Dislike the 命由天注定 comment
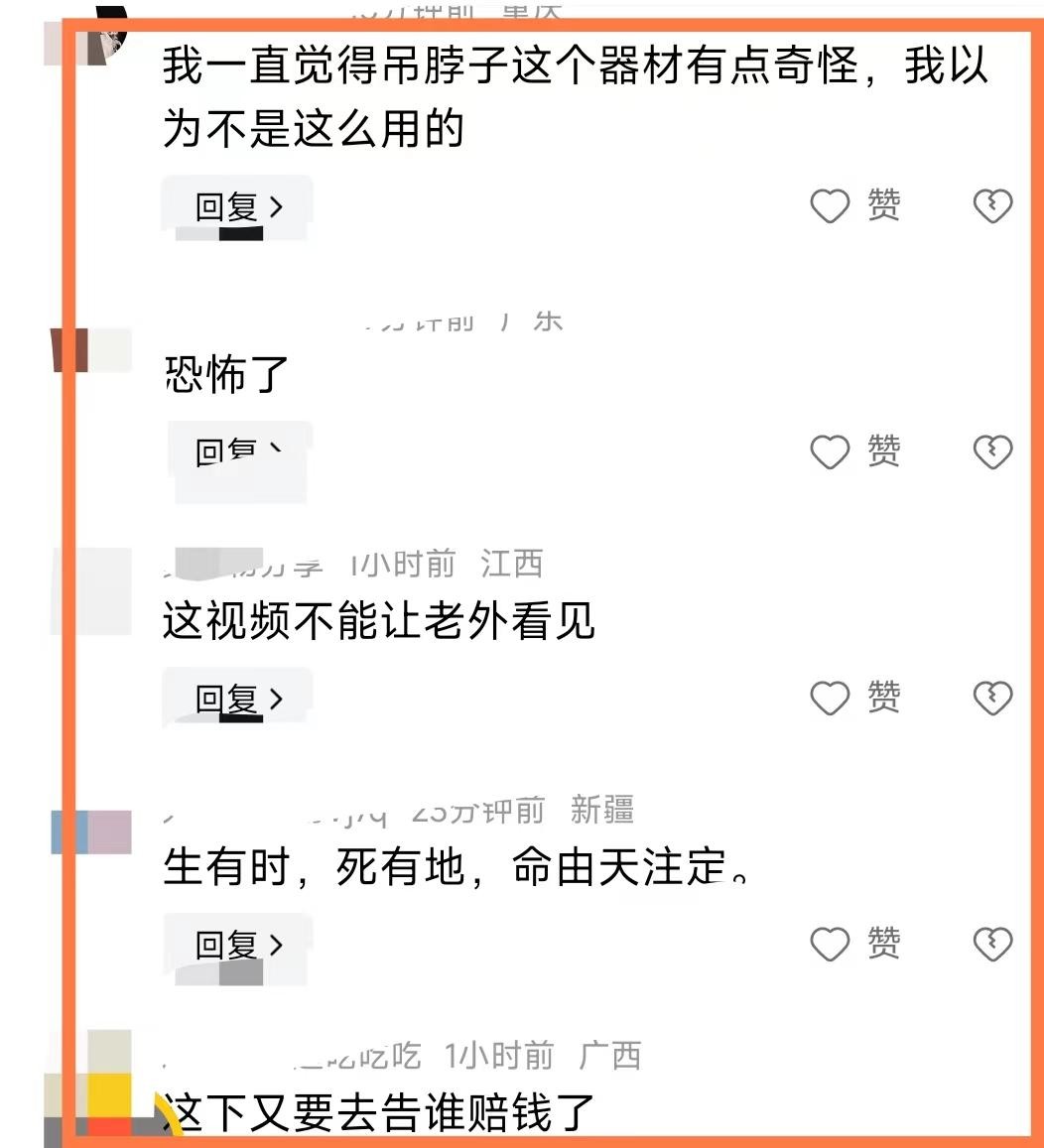This screenshot has height=1148, width=1044. click(992, 944)
